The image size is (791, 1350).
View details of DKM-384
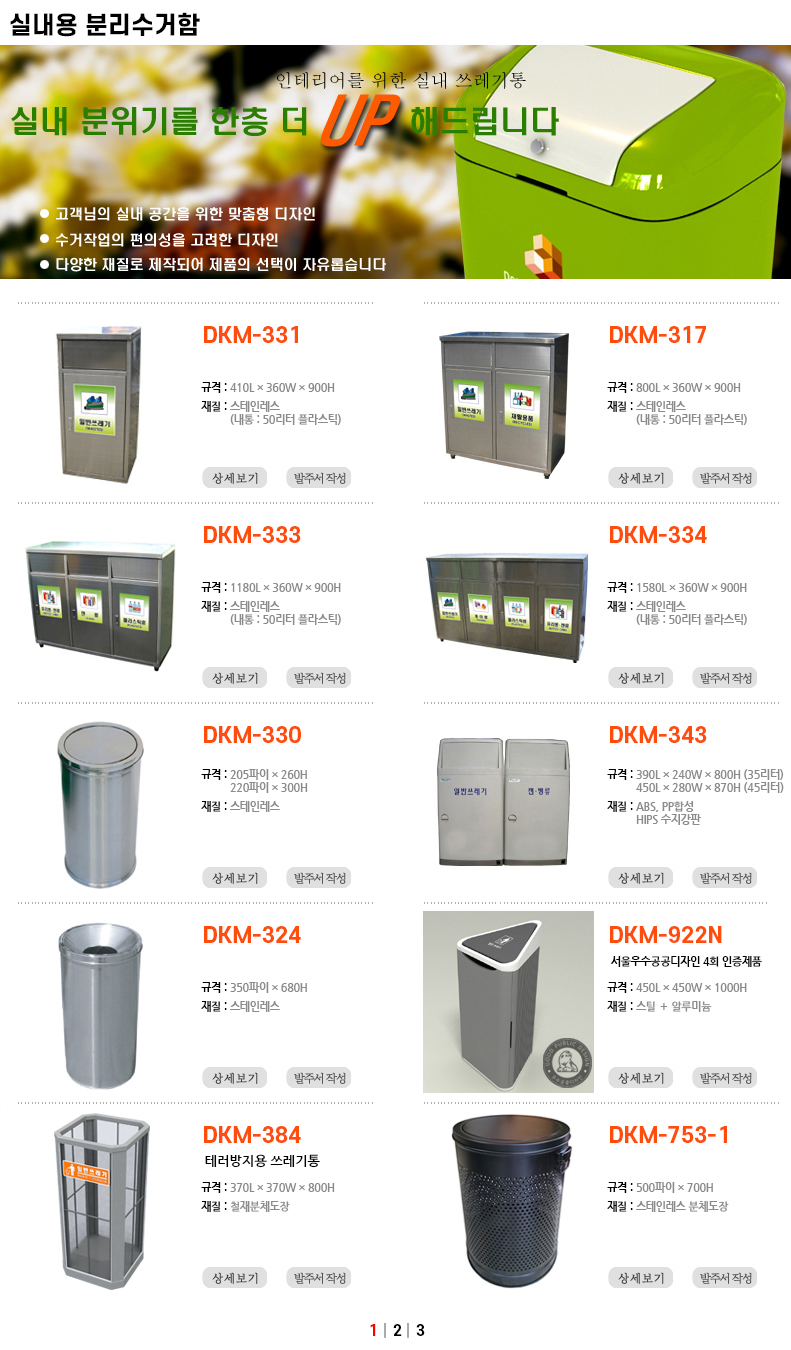pos(234,1278)
